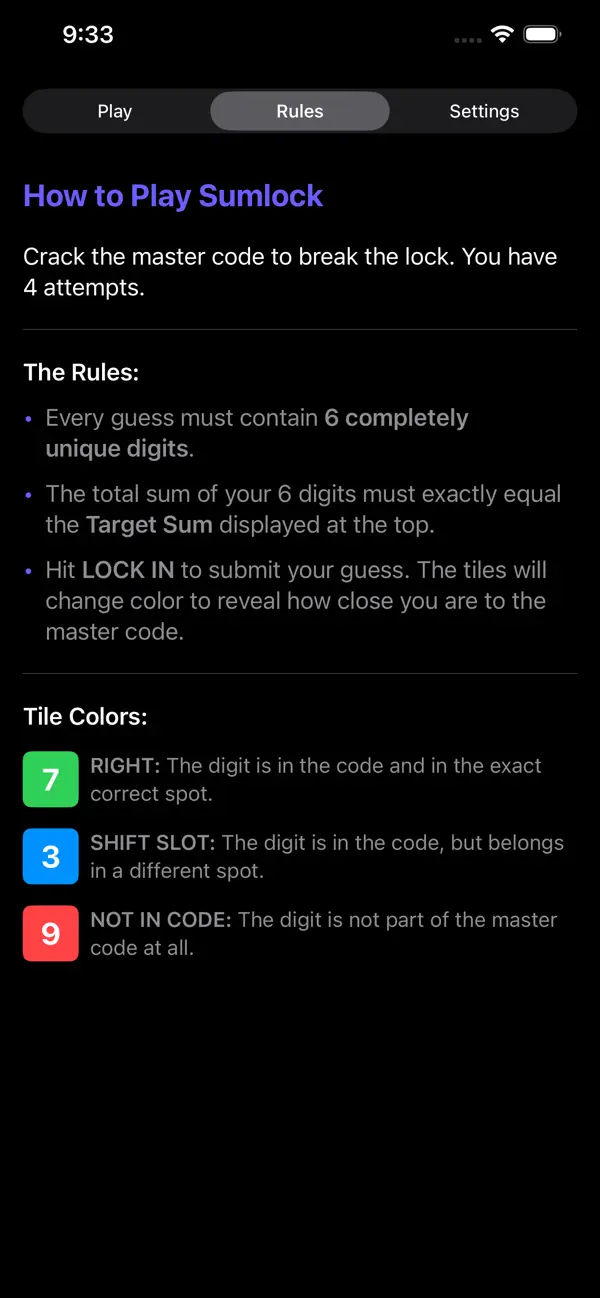
Task: Open the Settings tab
Action: tap(484, 111)
